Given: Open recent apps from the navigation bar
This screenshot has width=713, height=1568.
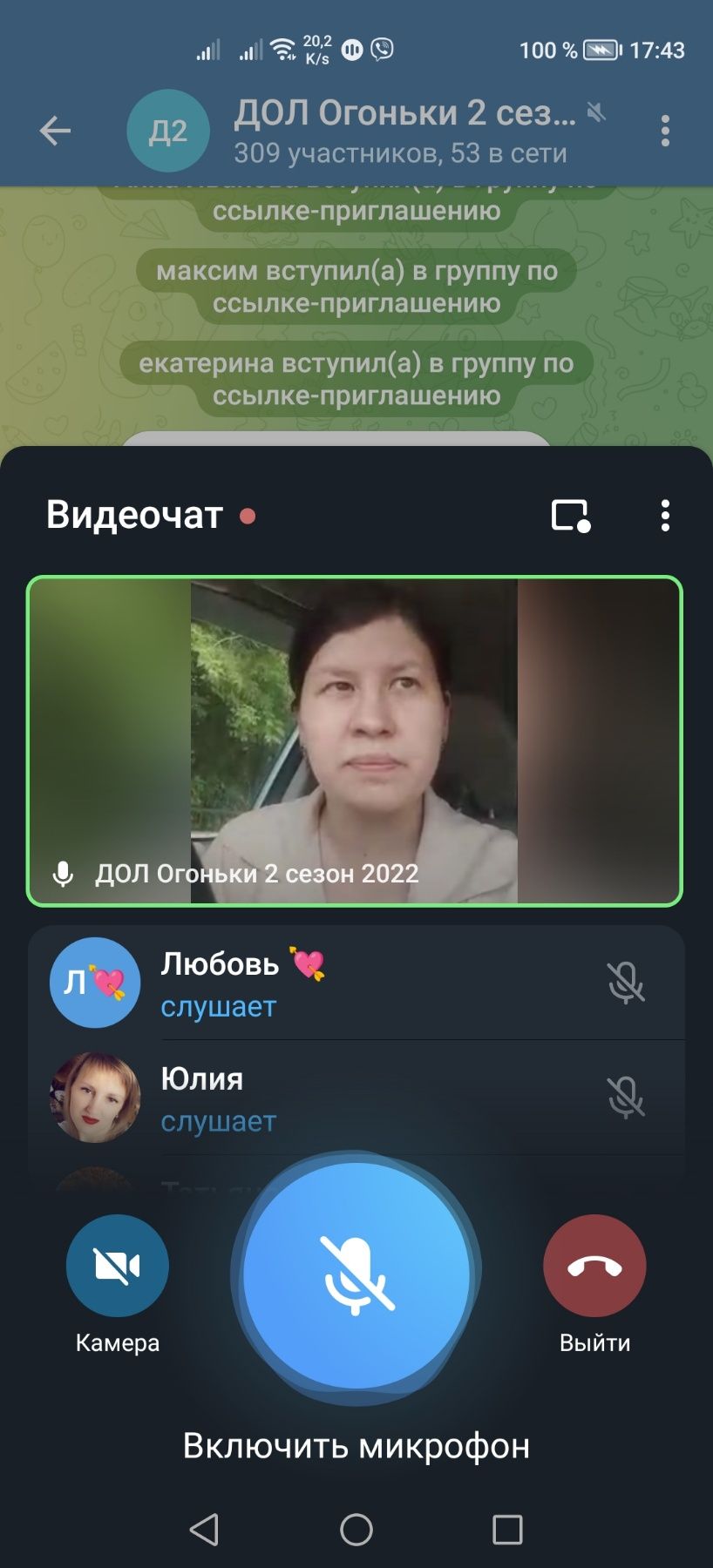Looking at the screenshot, I should click(x=507, y=1530).
